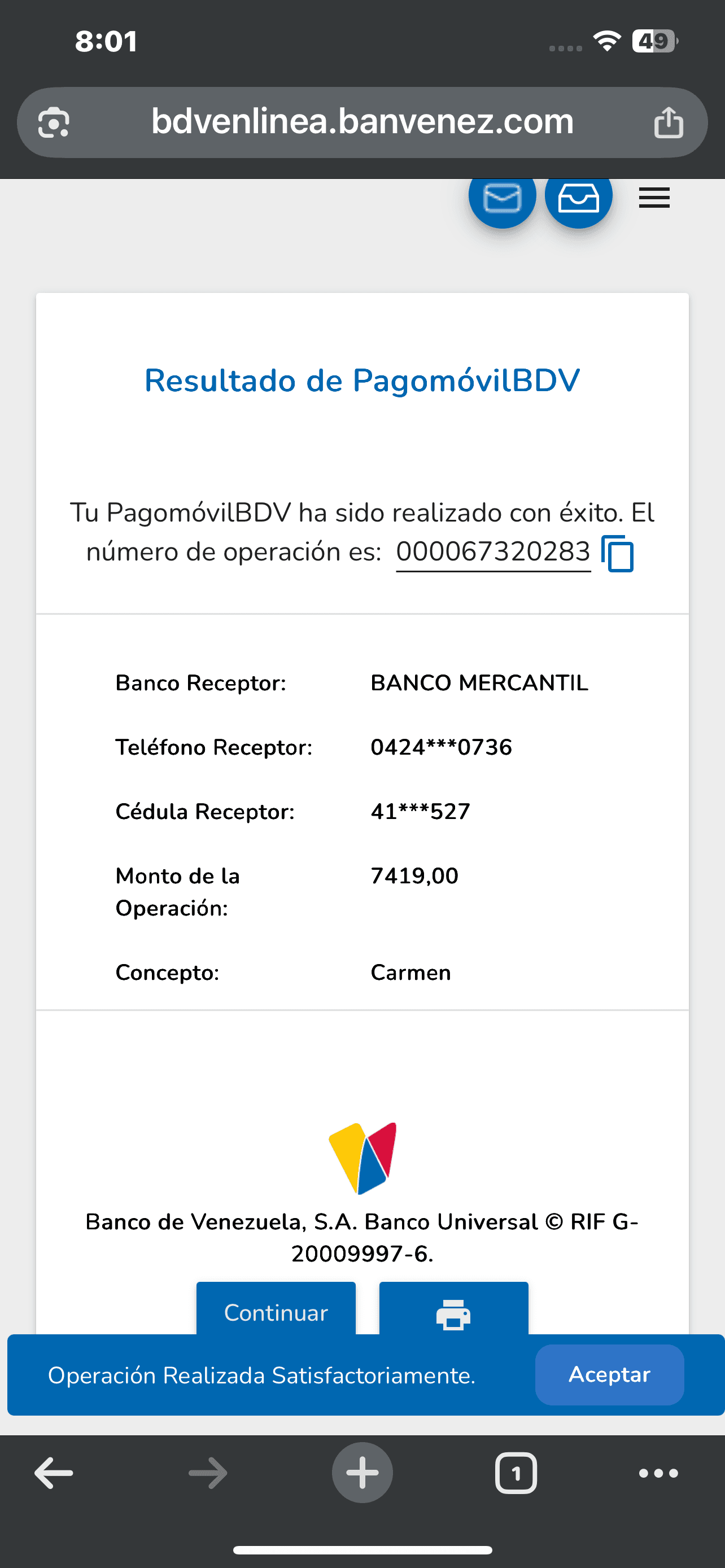
Task: Print the payment receipt
Action: pos(453,1312)
